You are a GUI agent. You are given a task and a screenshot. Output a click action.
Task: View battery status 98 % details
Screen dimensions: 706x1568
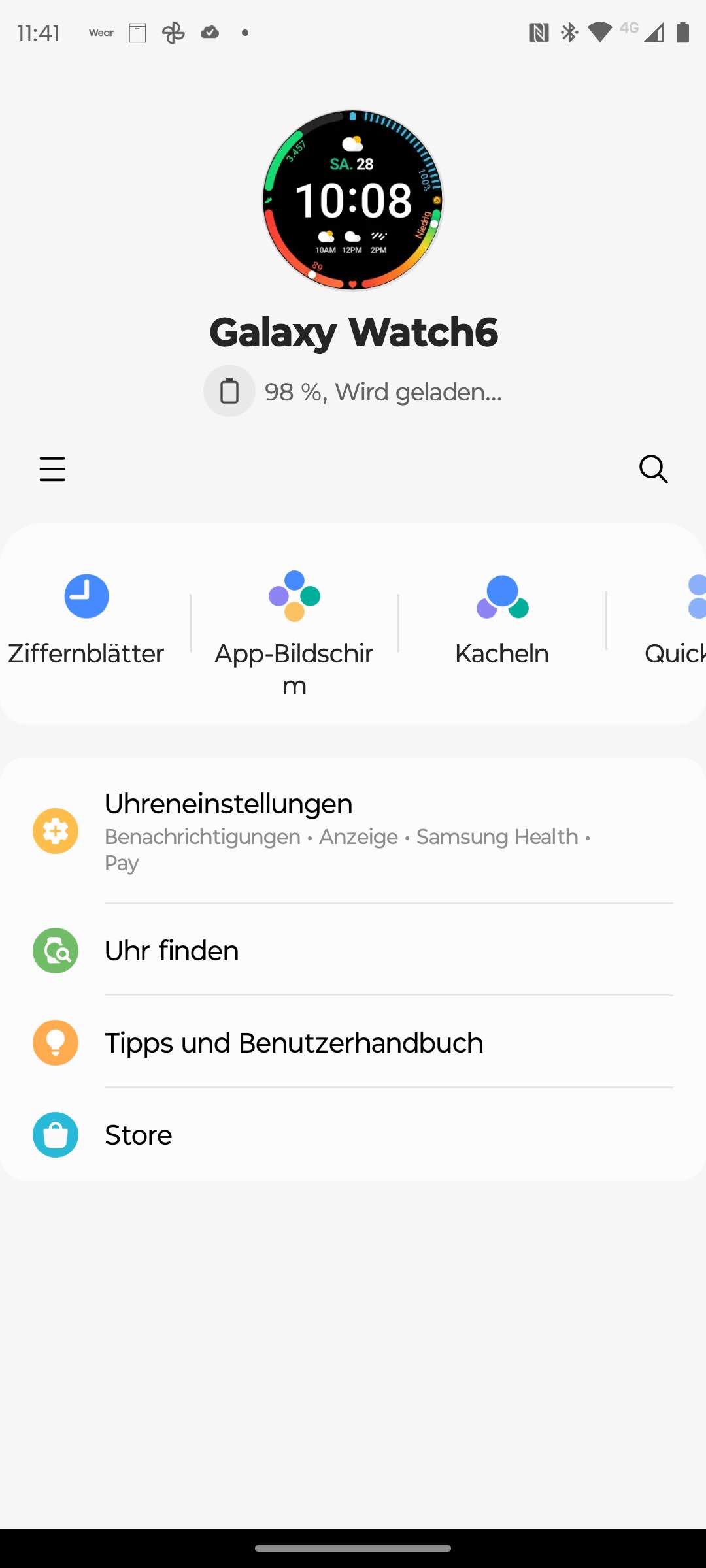[x=353, y=391]
